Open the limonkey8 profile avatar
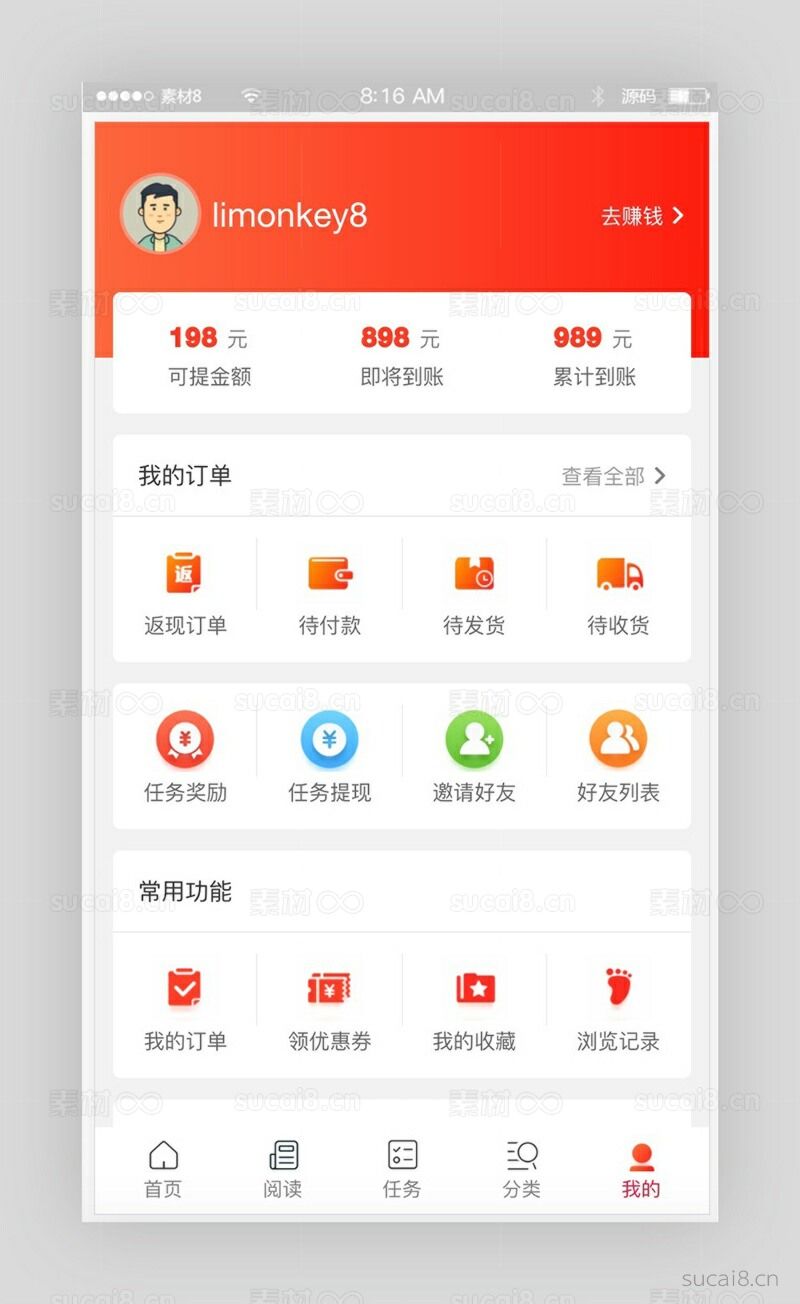800x1304 pixels. (x=160, y=214)
